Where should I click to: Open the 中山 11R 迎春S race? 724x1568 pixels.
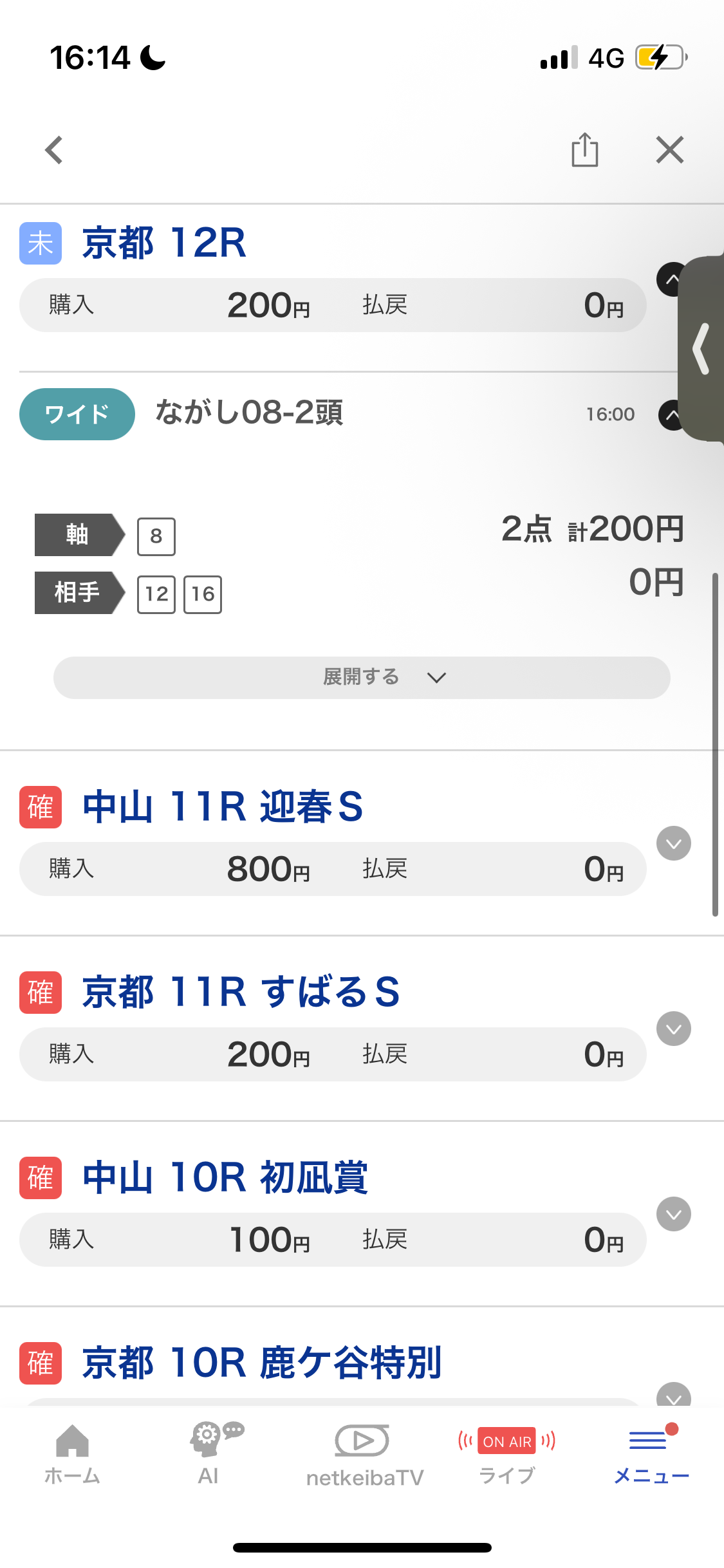pyautogui.click(x=222, y=807)
